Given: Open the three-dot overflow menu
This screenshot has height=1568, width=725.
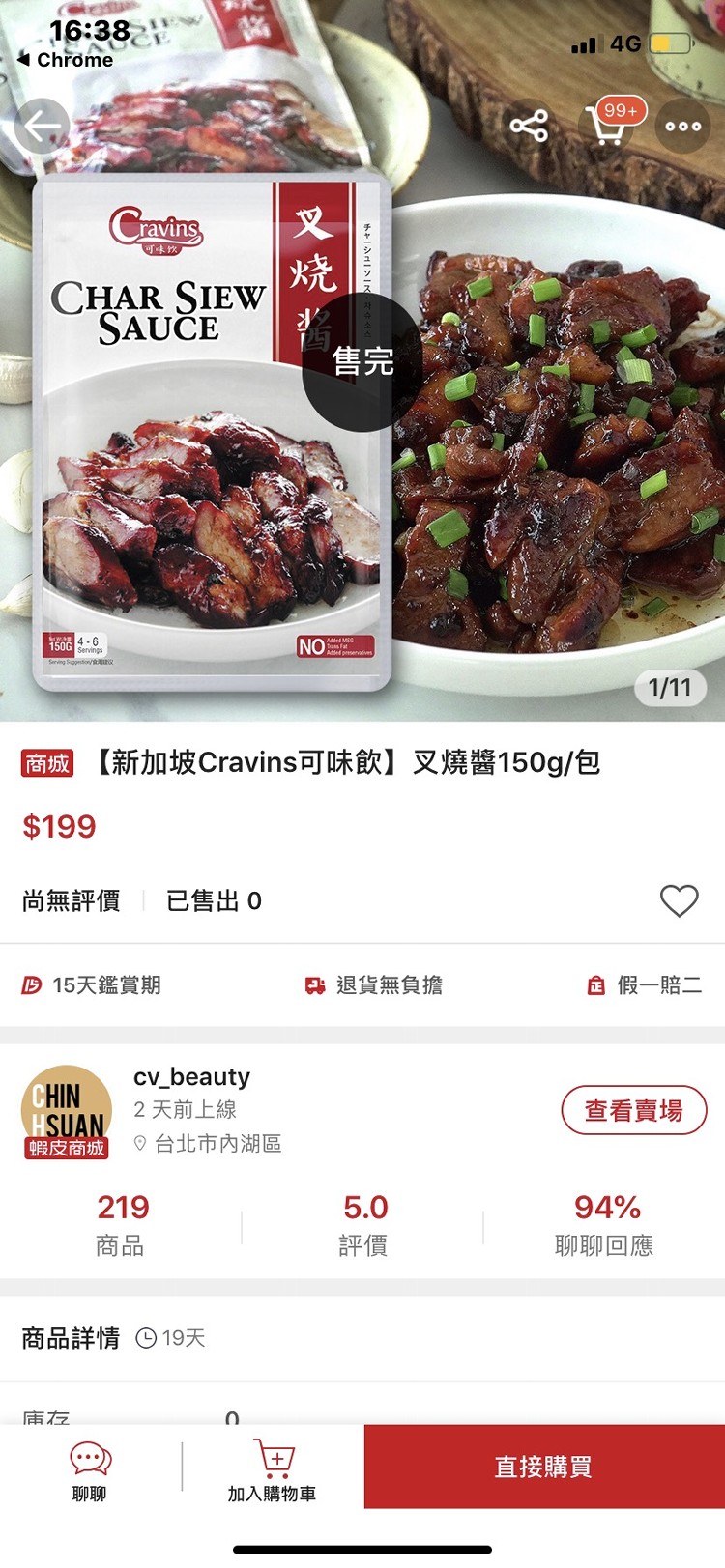Looking at the screenshot, I should coord(682,127).
